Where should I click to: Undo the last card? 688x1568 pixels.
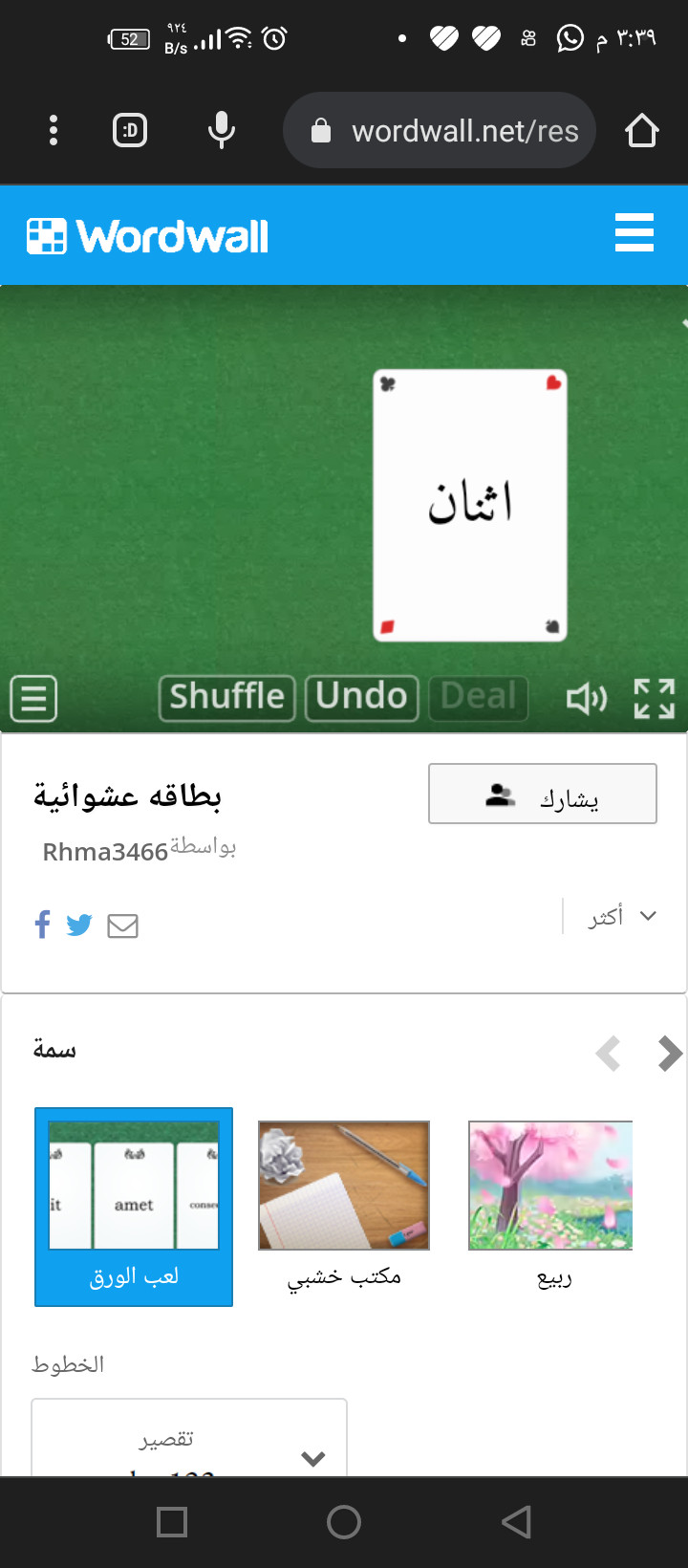[361, 697]
